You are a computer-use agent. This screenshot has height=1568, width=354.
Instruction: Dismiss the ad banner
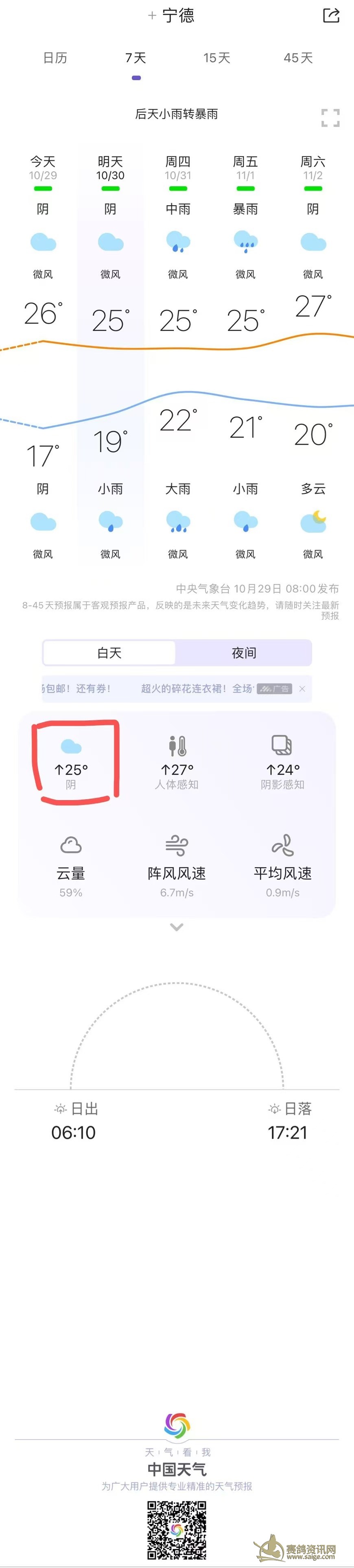click(302, 688)
